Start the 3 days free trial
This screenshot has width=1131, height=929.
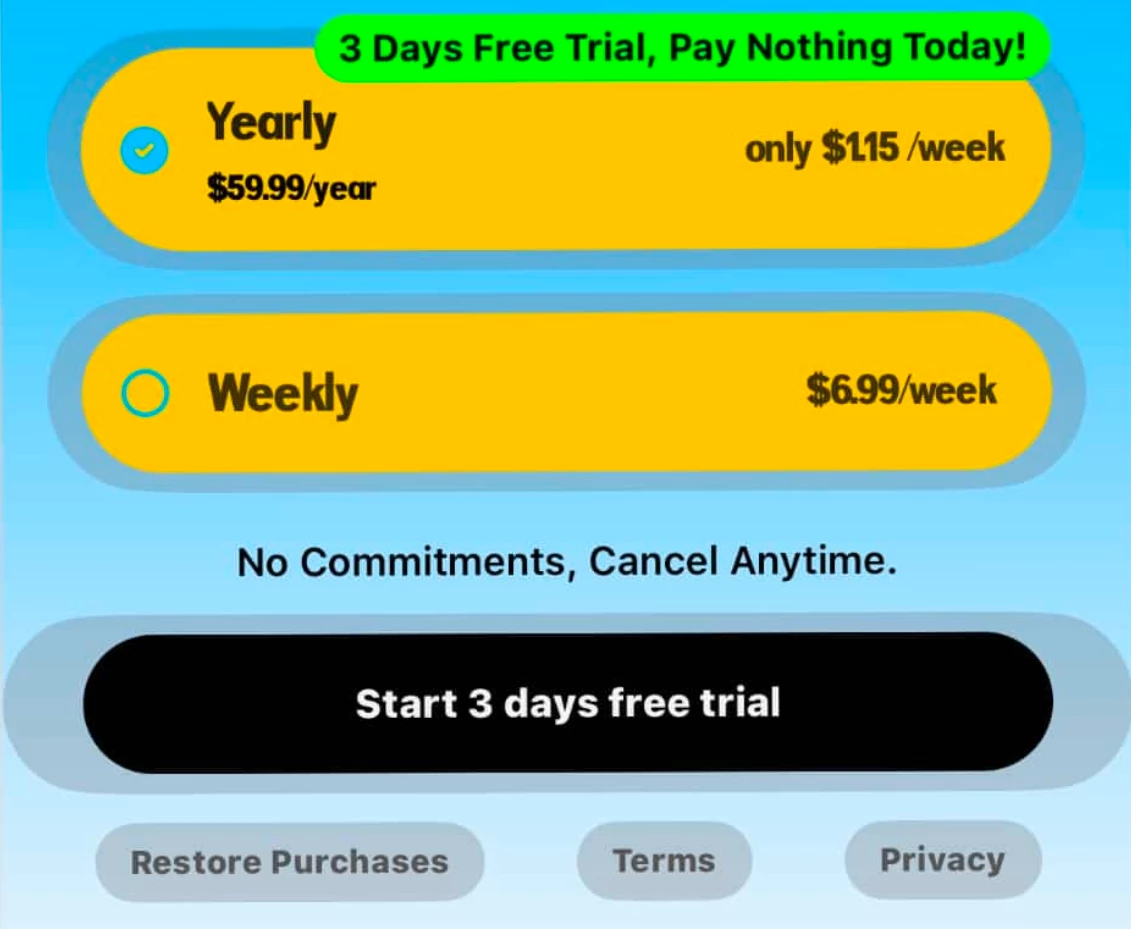pyautogui.click(x=567, y=703)
